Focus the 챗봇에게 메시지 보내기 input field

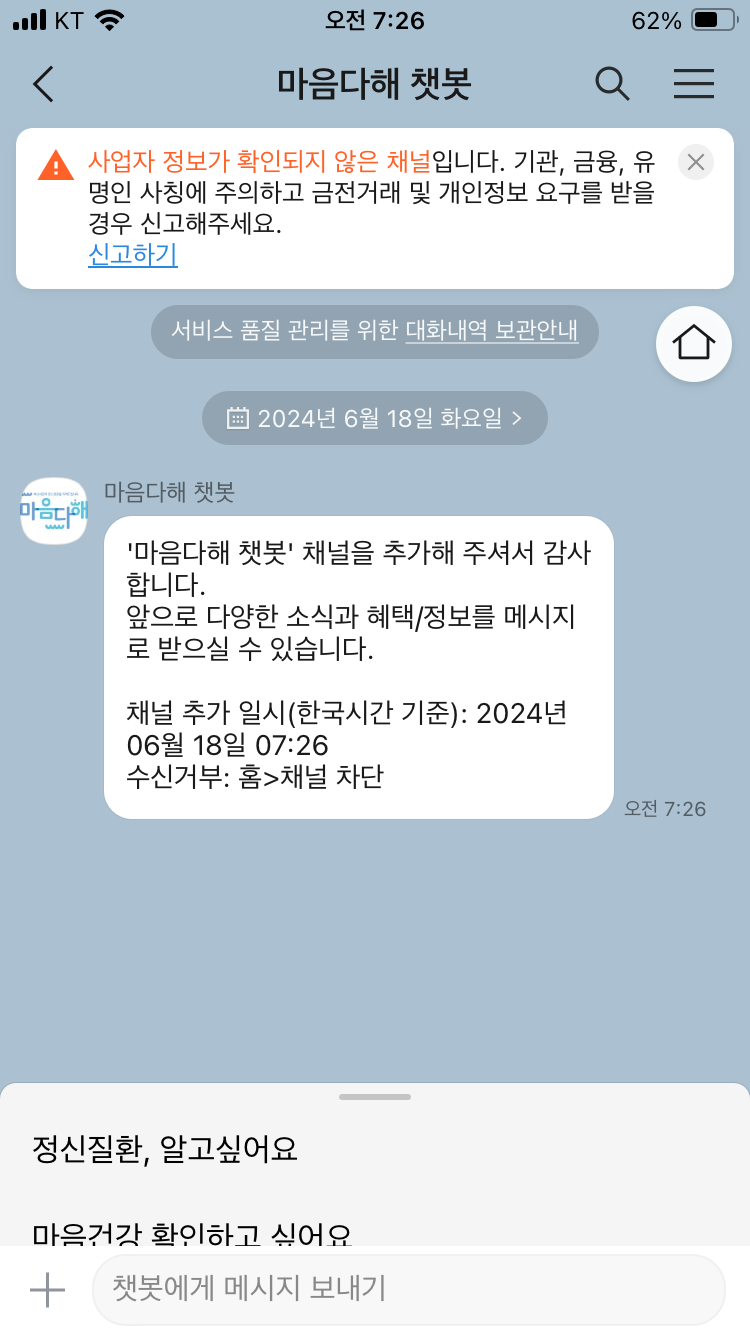pos(408,1289)
